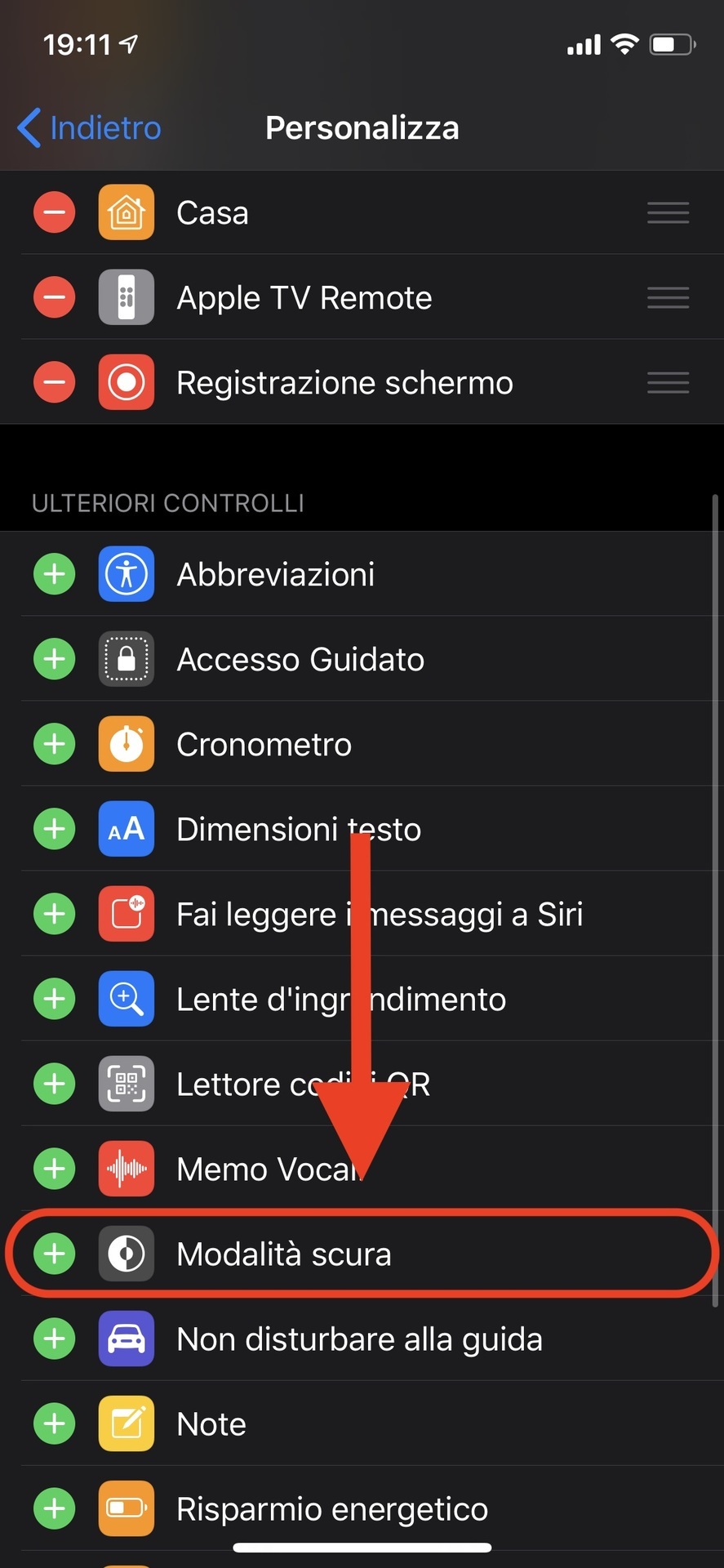Add Fai leggere i messaggi a Siri
The height and width of the screenshot is (1568, 724).
tap(55, 914)
